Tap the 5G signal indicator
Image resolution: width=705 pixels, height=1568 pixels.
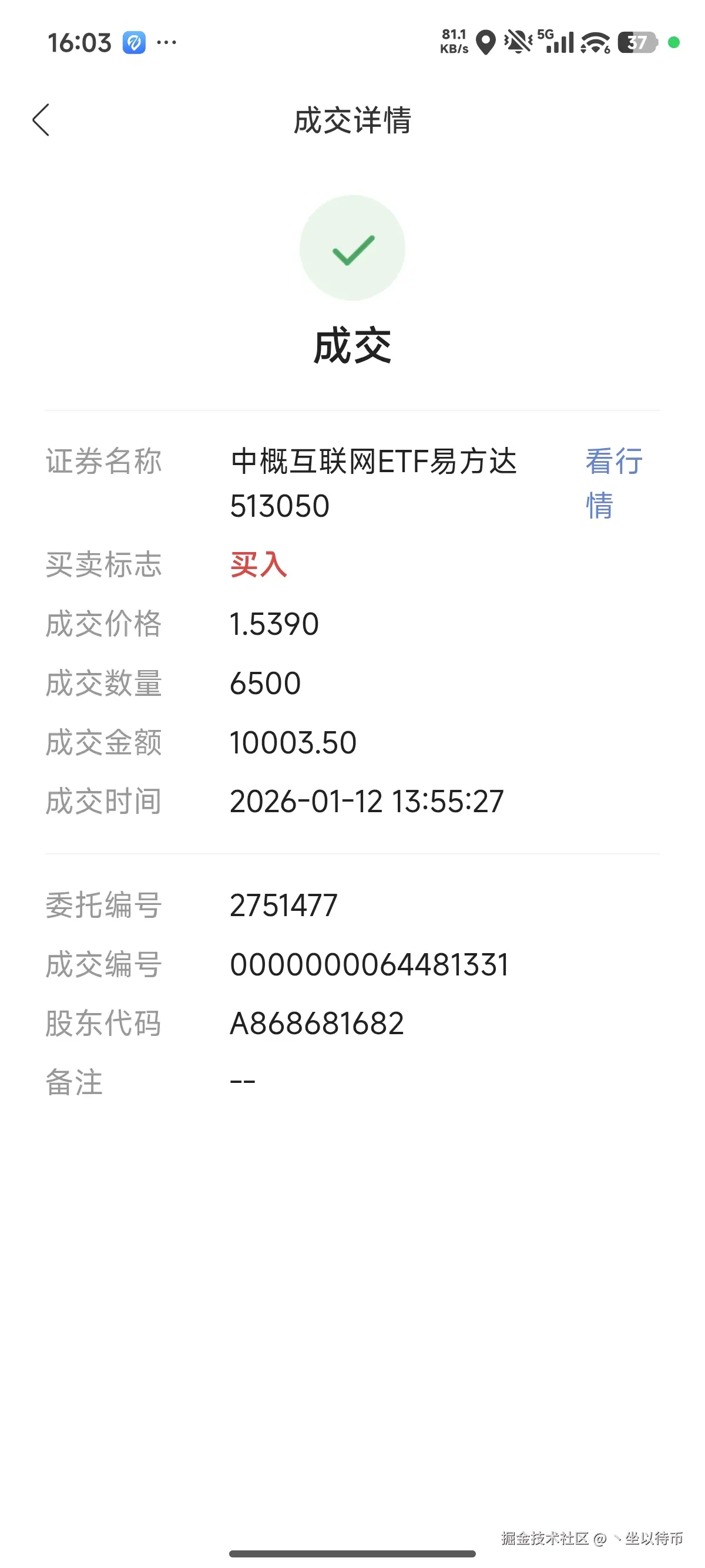pyautogui.click(x=555, y=41)
